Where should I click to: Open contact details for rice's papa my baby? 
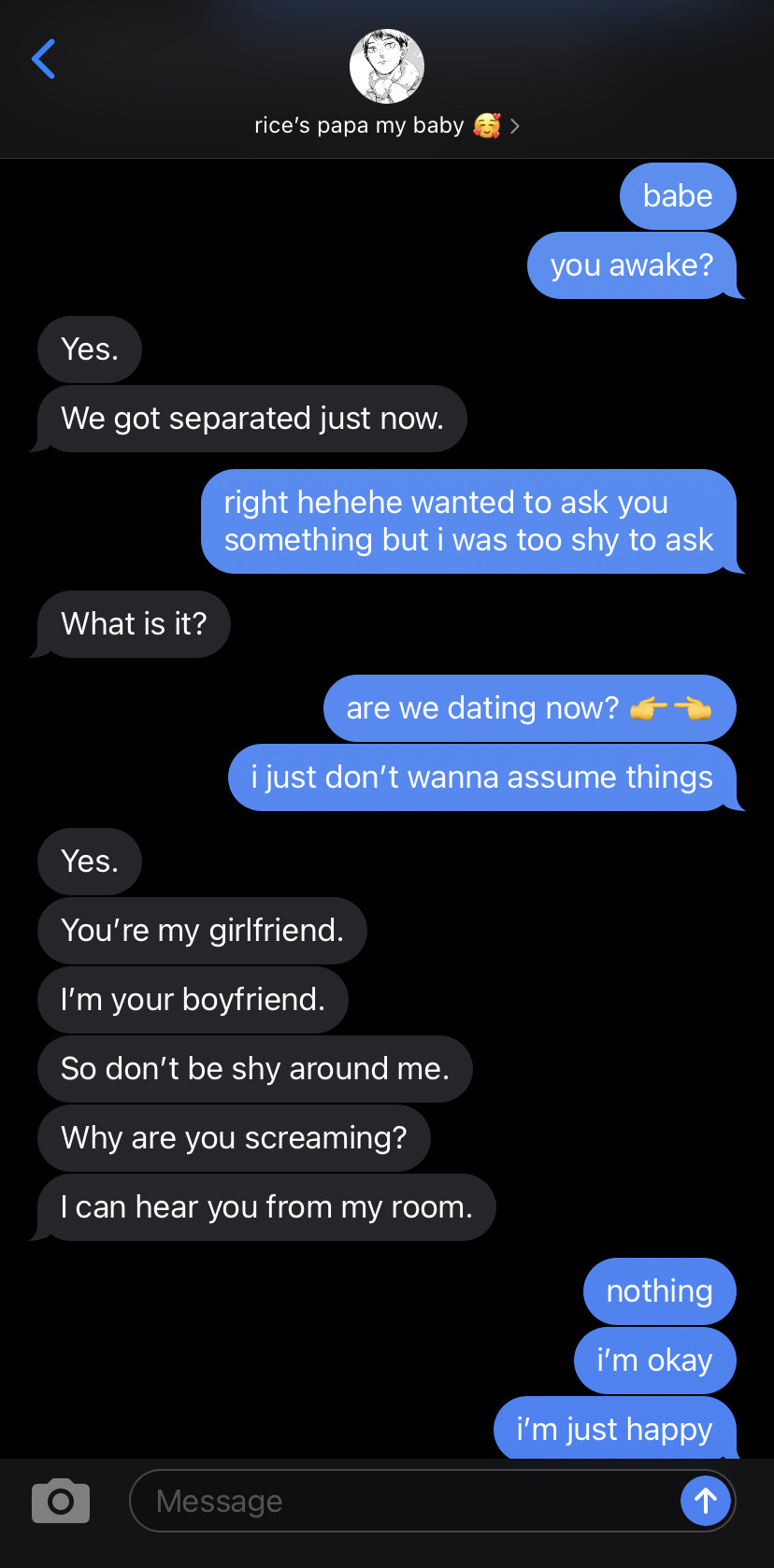[x=386, y=125]
